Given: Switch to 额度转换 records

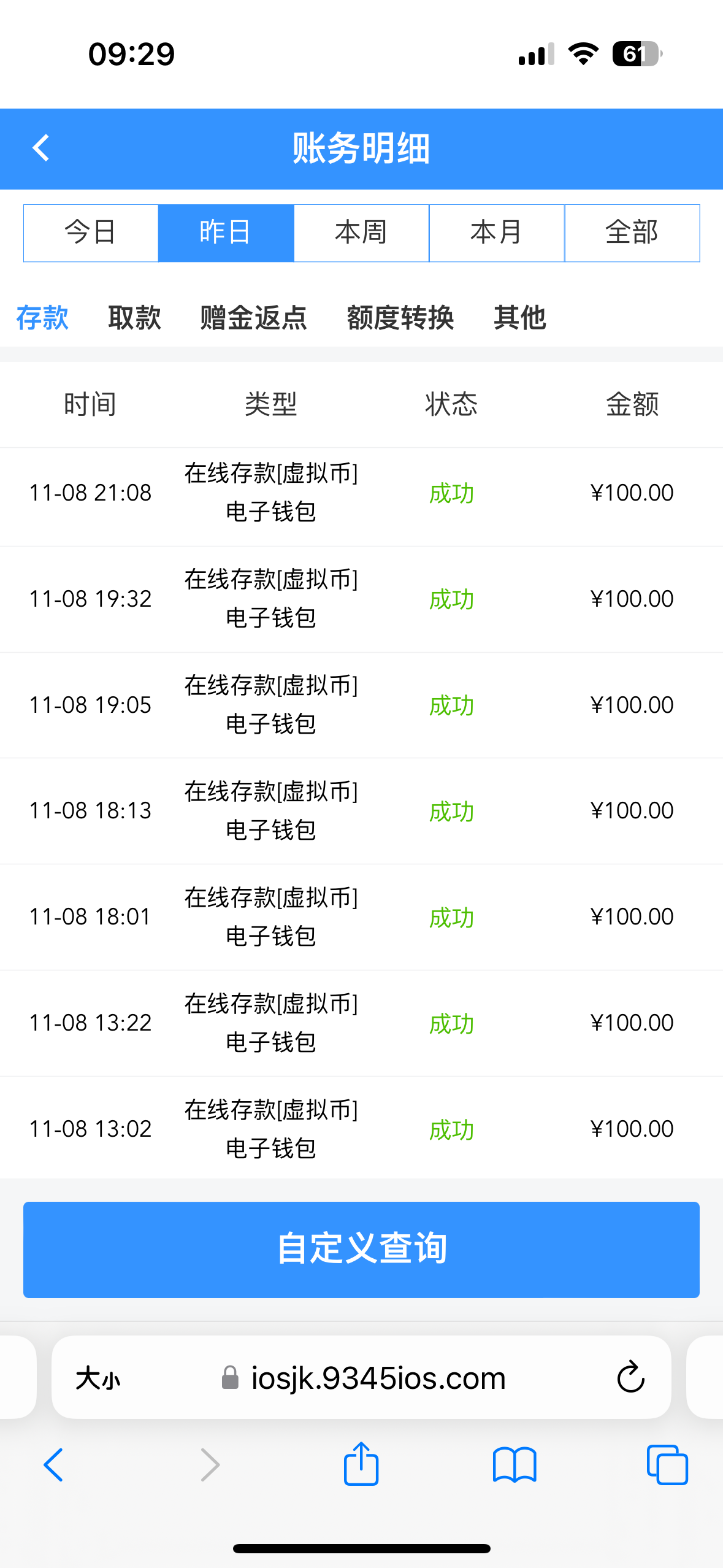Looking at the screenshot, I should coord(400,318).
